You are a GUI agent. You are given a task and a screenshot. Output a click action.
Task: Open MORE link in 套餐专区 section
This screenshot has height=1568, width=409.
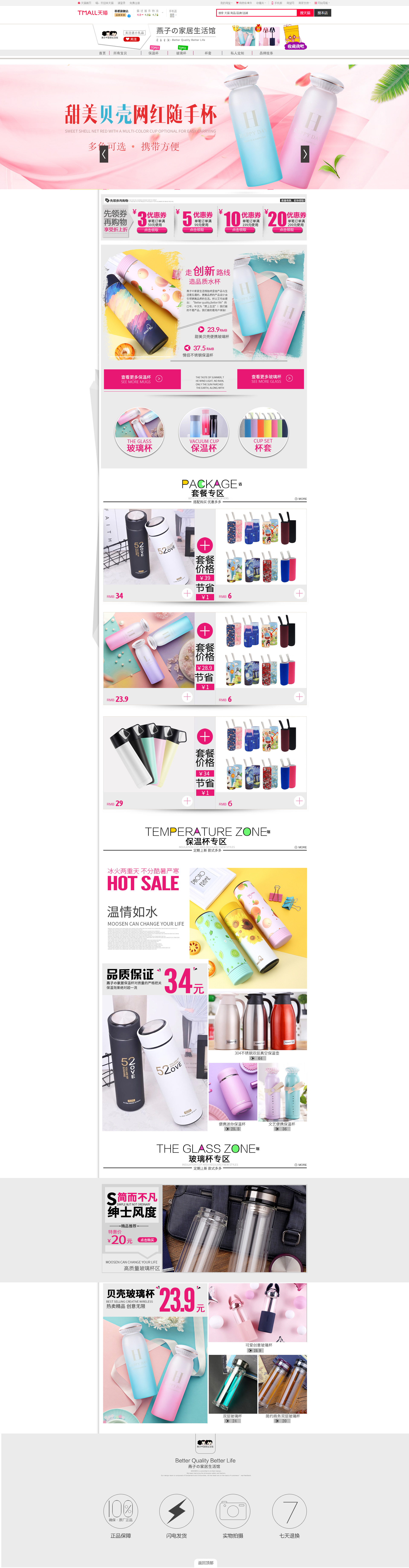click(301, 499)
